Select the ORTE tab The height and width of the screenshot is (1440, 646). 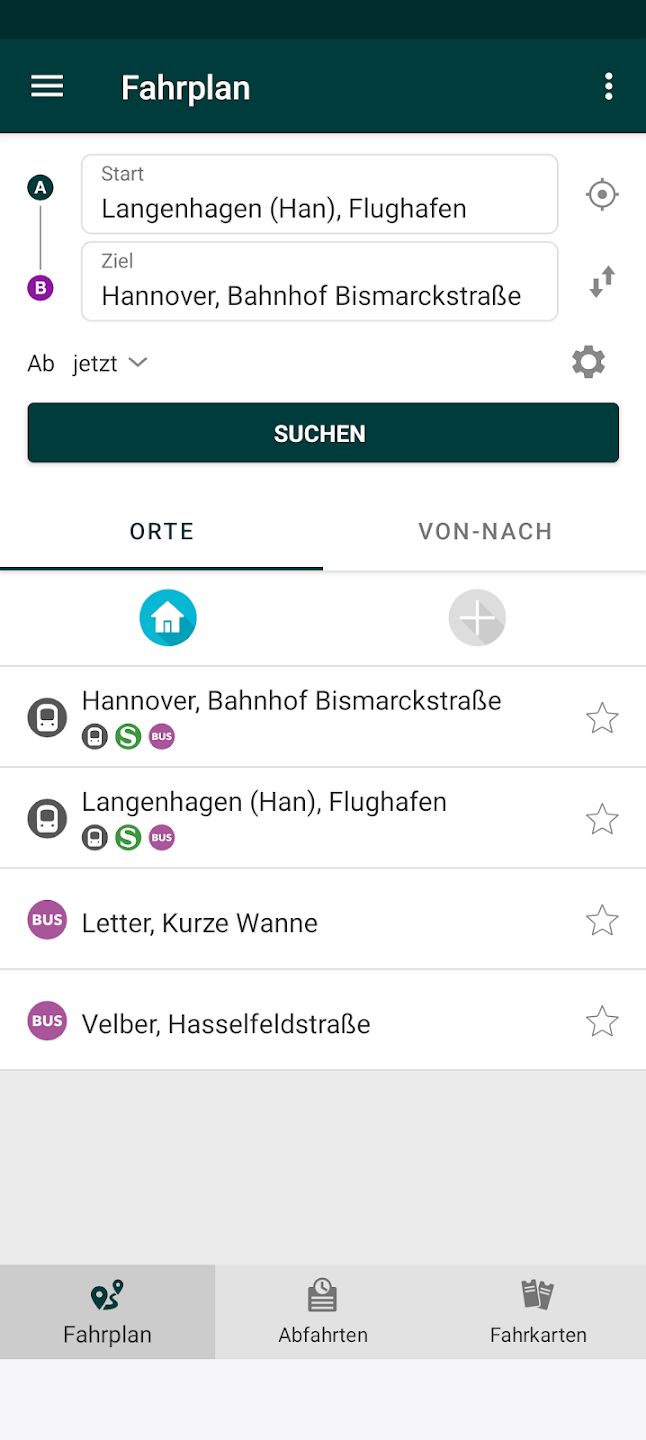pos(162,531)
